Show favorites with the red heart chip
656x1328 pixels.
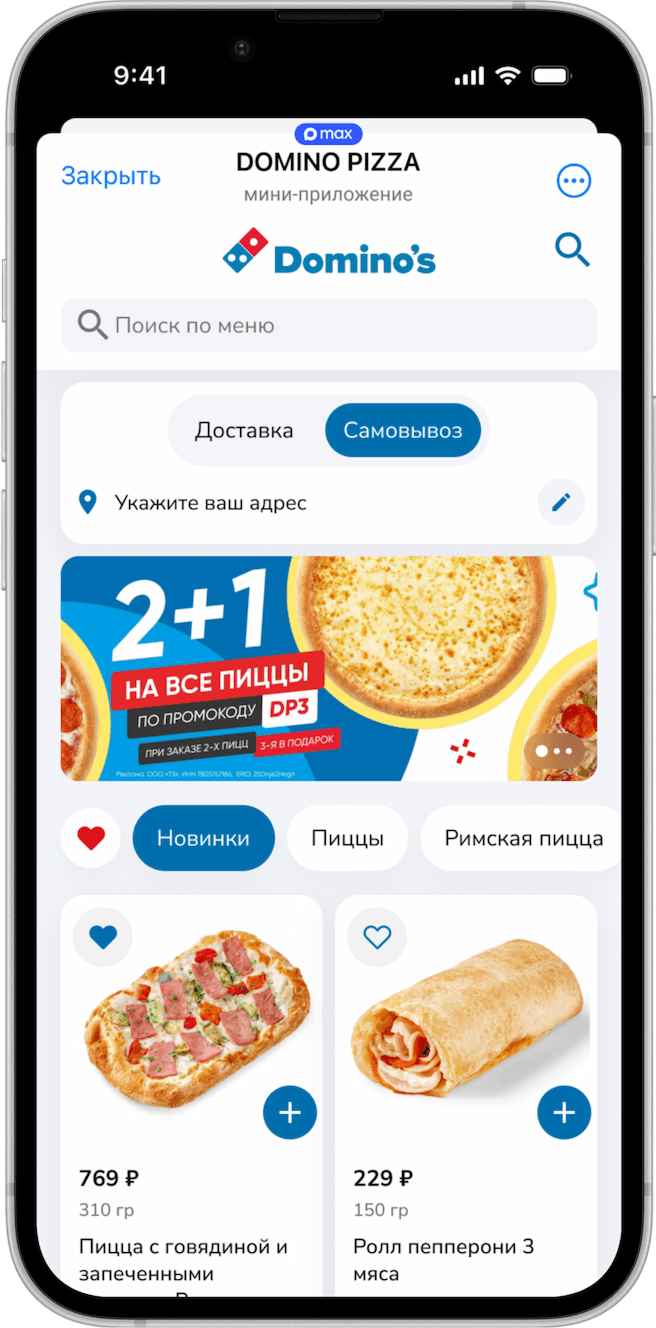tap(91, 838)
